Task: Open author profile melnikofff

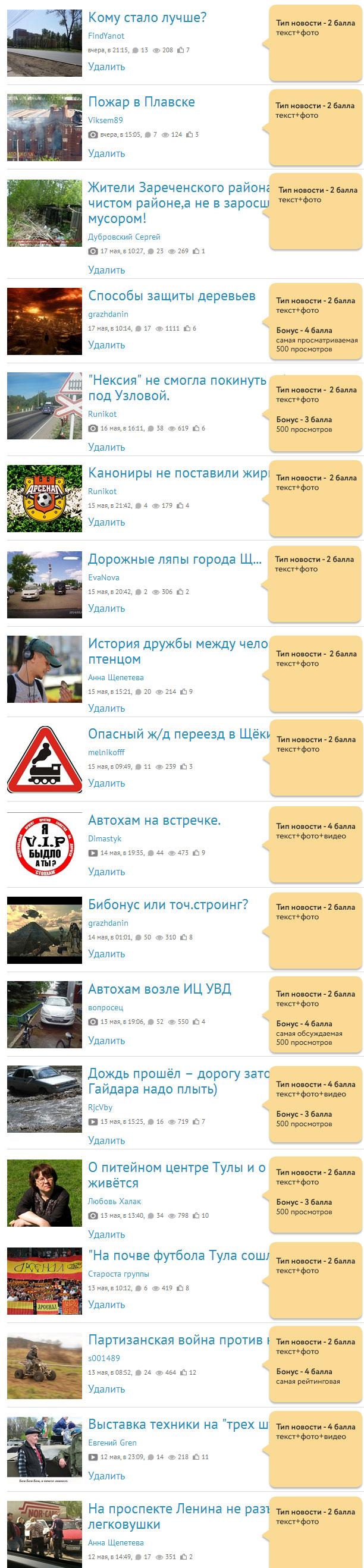Action: pyautogui.click(x=106, y=752)
